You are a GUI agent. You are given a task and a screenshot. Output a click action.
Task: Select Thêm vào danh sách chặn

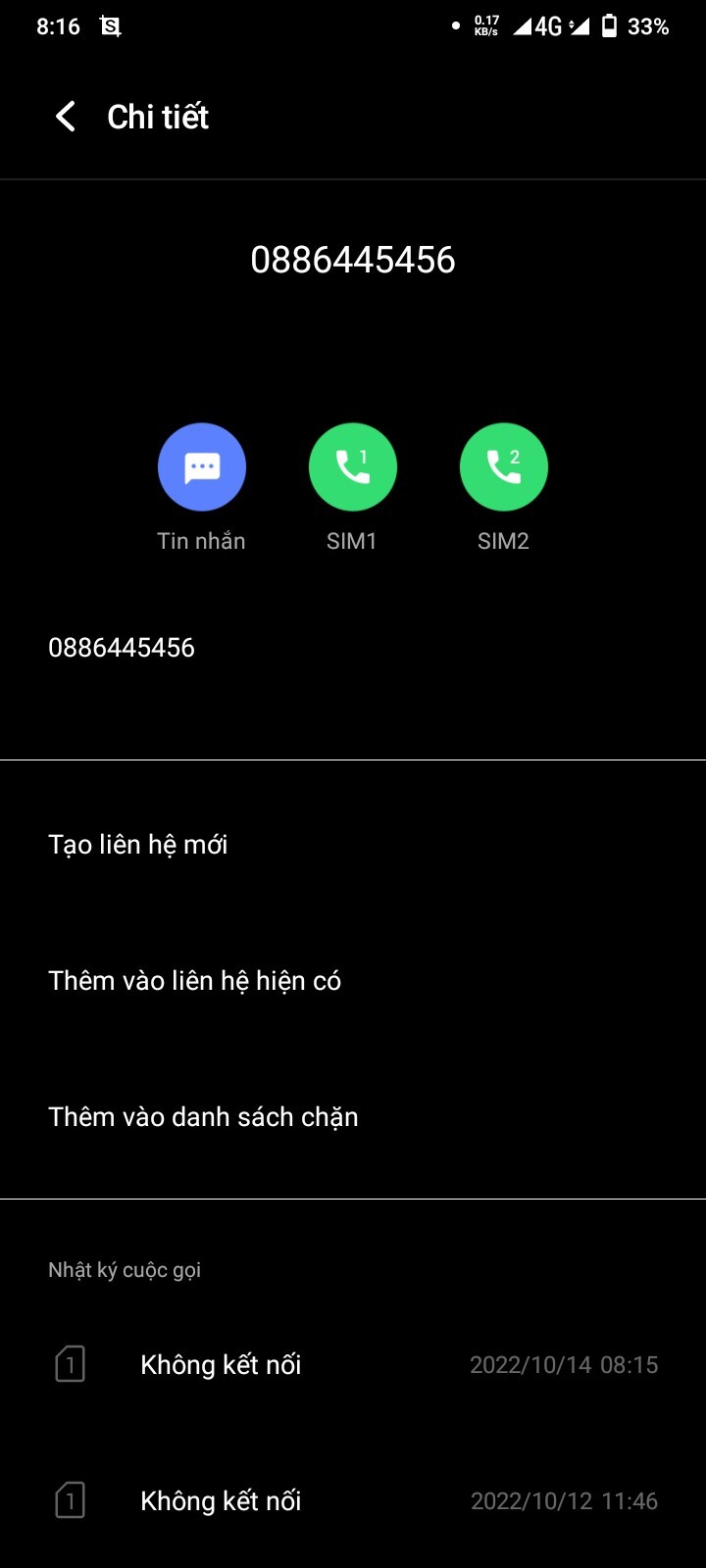point(203,1117)
